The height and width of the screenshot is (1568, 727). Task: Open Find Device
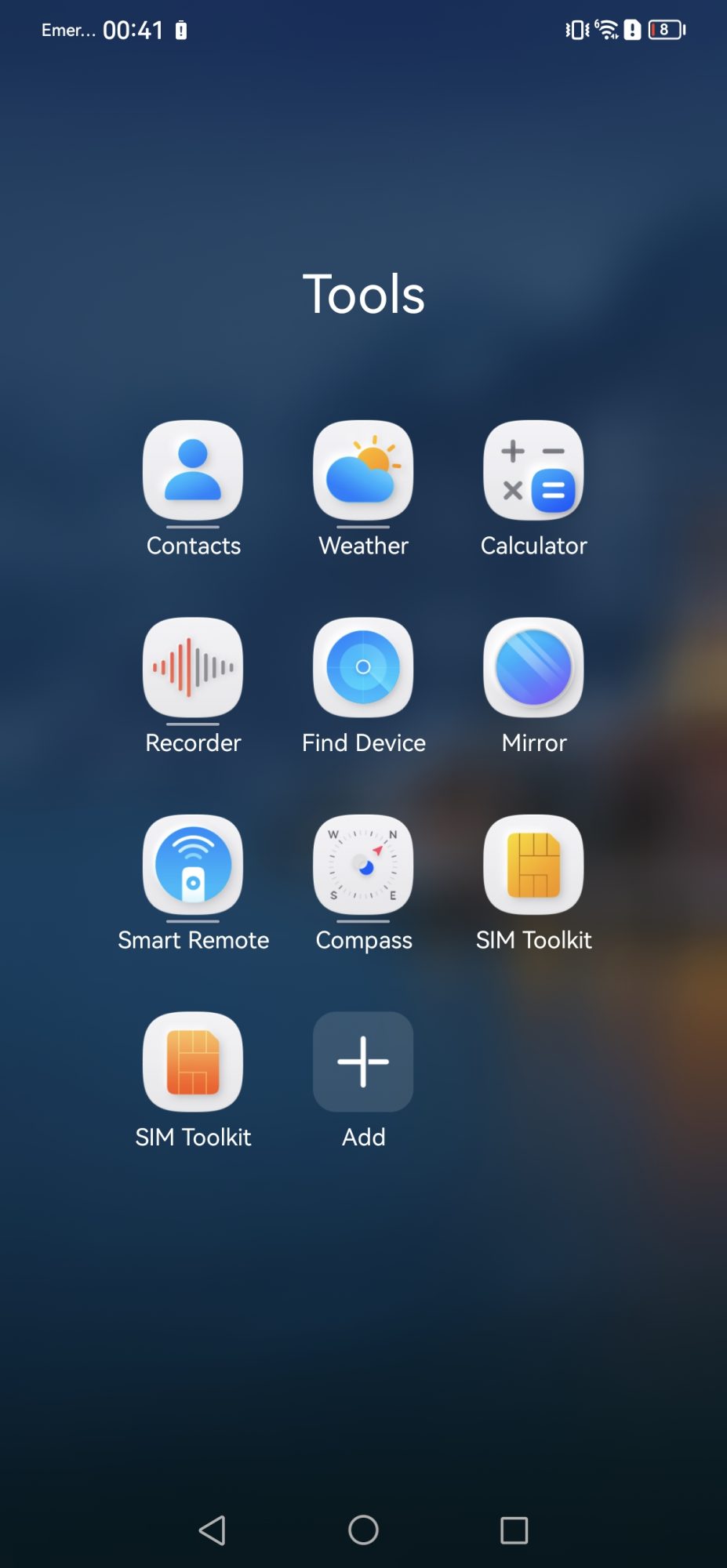click(x=363, y=668)
